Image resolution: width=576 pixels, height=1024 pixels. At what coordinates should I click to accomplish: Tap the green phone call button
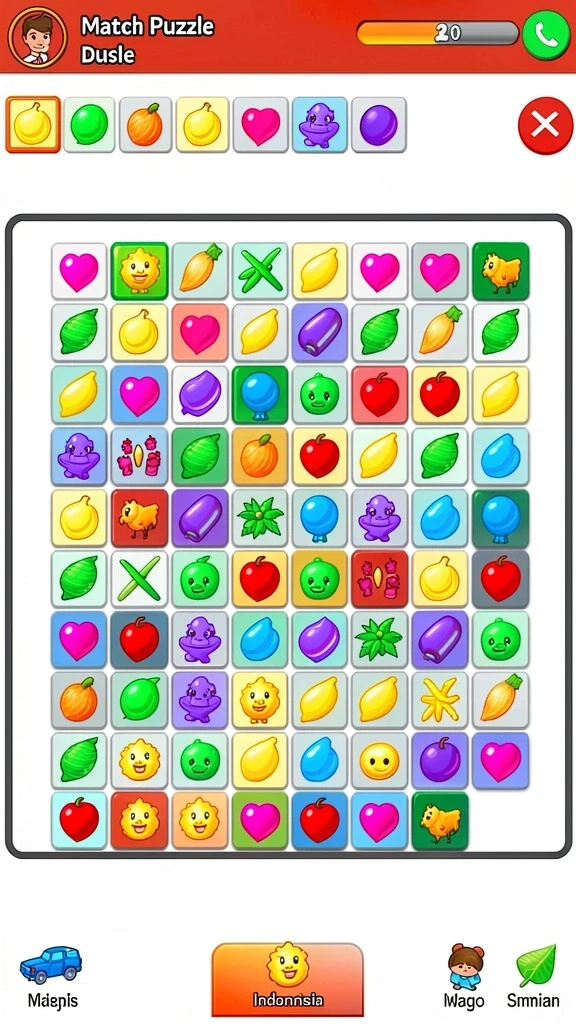(547, 35)
